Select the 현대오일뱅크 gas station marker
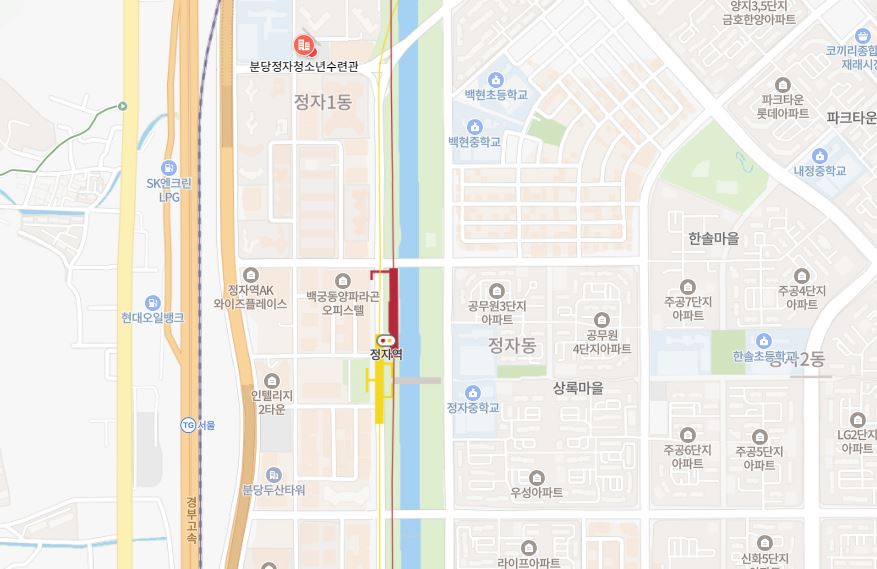The height and width of the screenshot is (569, 877). pyautogui.click(x=152, y=302)
